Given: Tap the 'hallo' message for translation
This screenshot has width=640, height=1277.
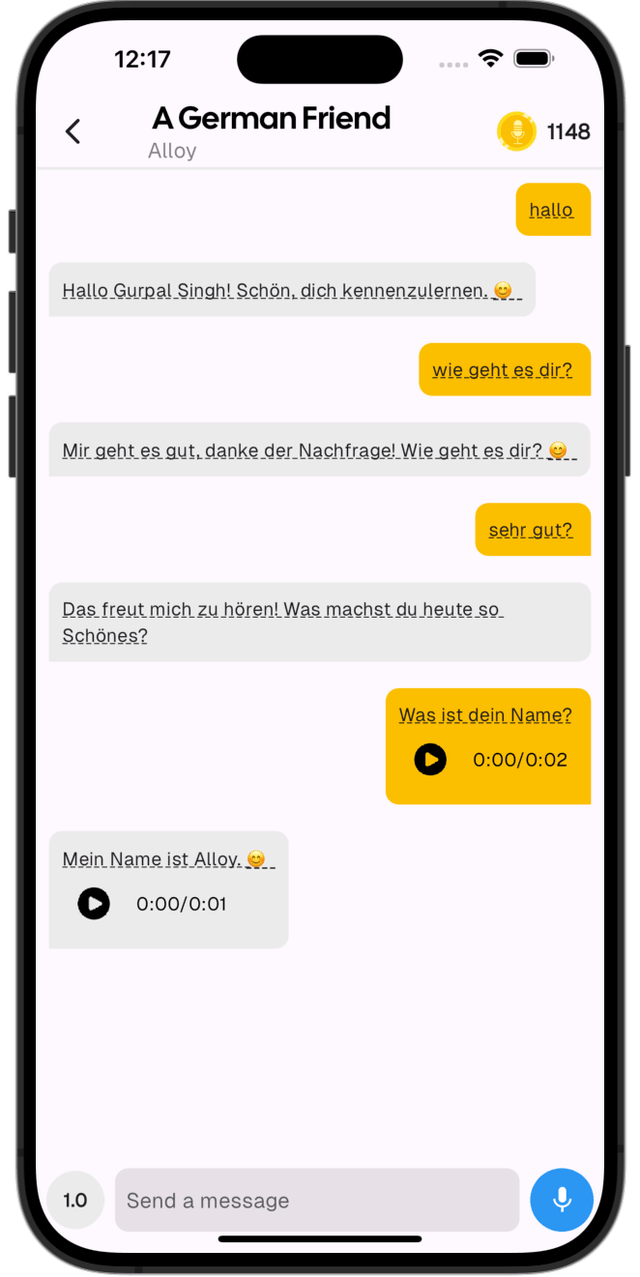Looking at the screenshot, I should [551, 210].
